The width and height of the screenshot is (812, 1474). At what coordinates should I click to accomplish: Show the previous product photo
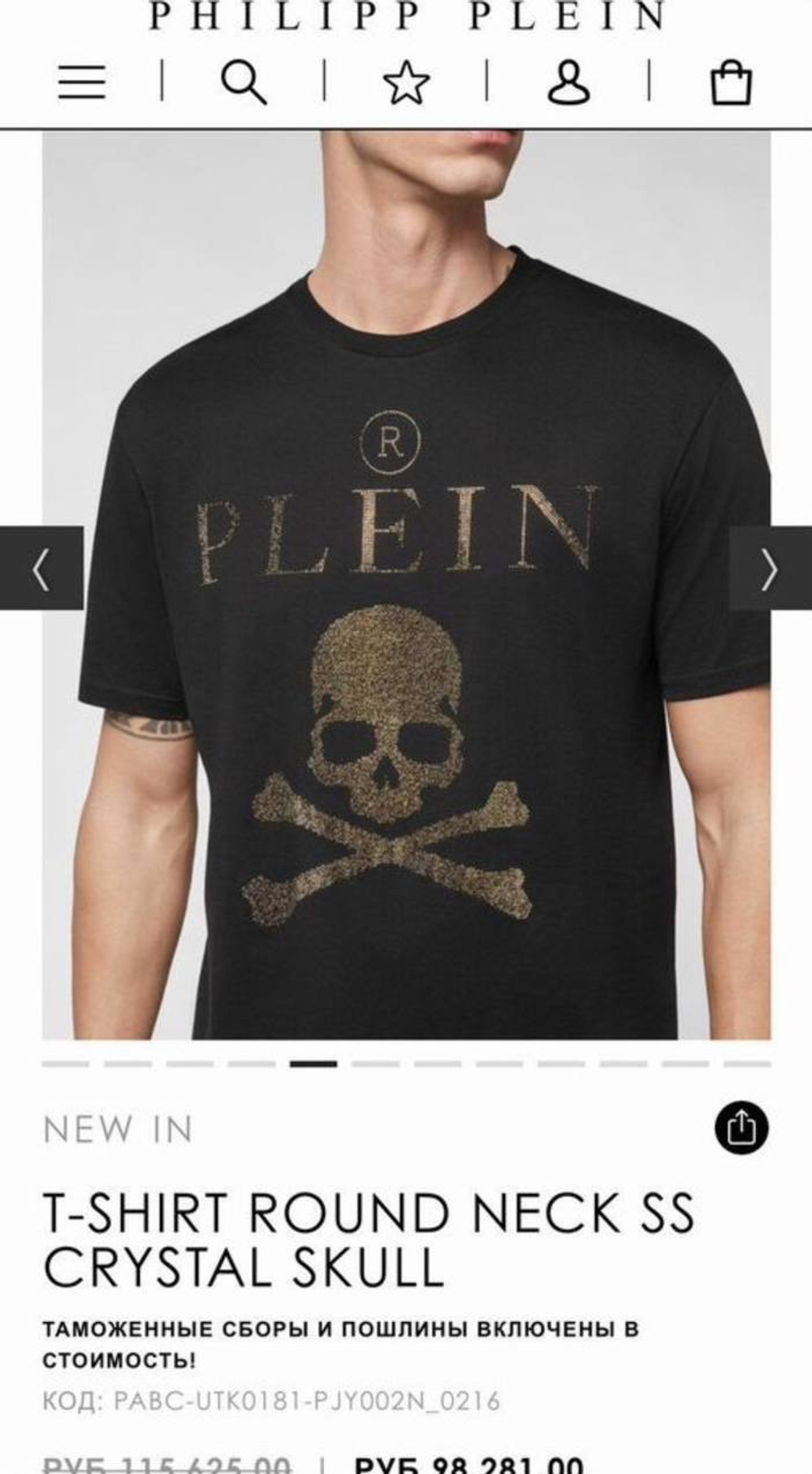(x=41, y=568)
